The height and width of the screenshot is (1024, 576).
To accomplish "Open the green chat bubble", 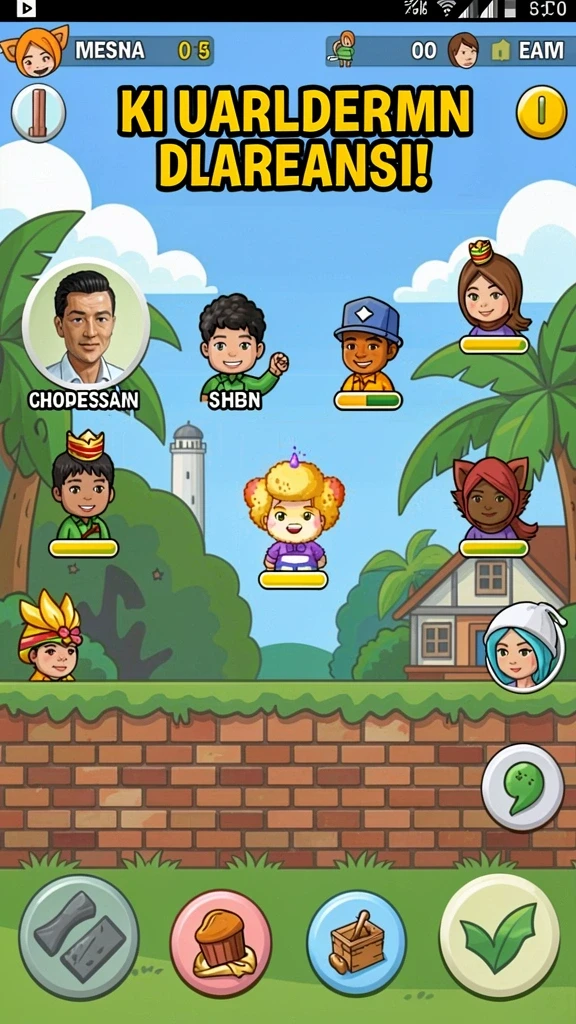I will (x=522, y=787).
